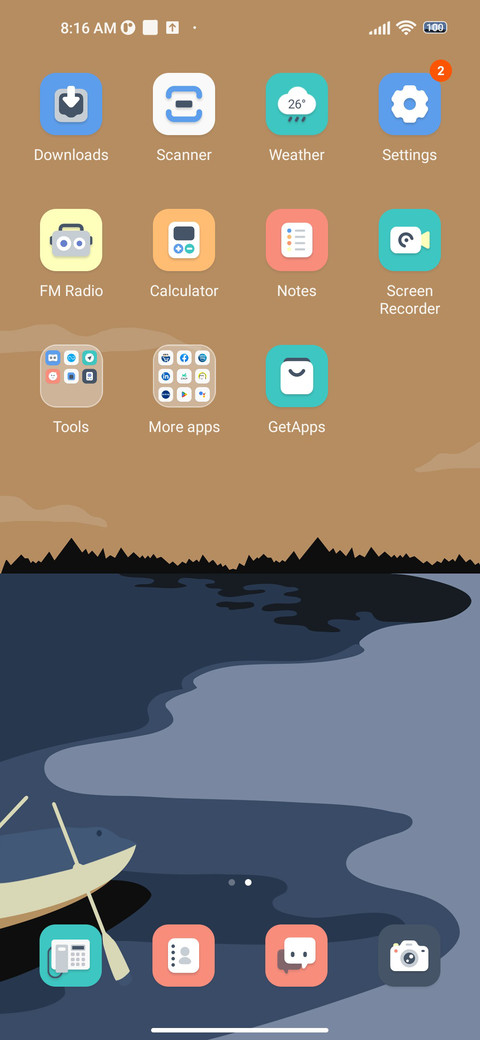Open the messaging app in the dock
The image size is (480, 1040).
point(296,956)
